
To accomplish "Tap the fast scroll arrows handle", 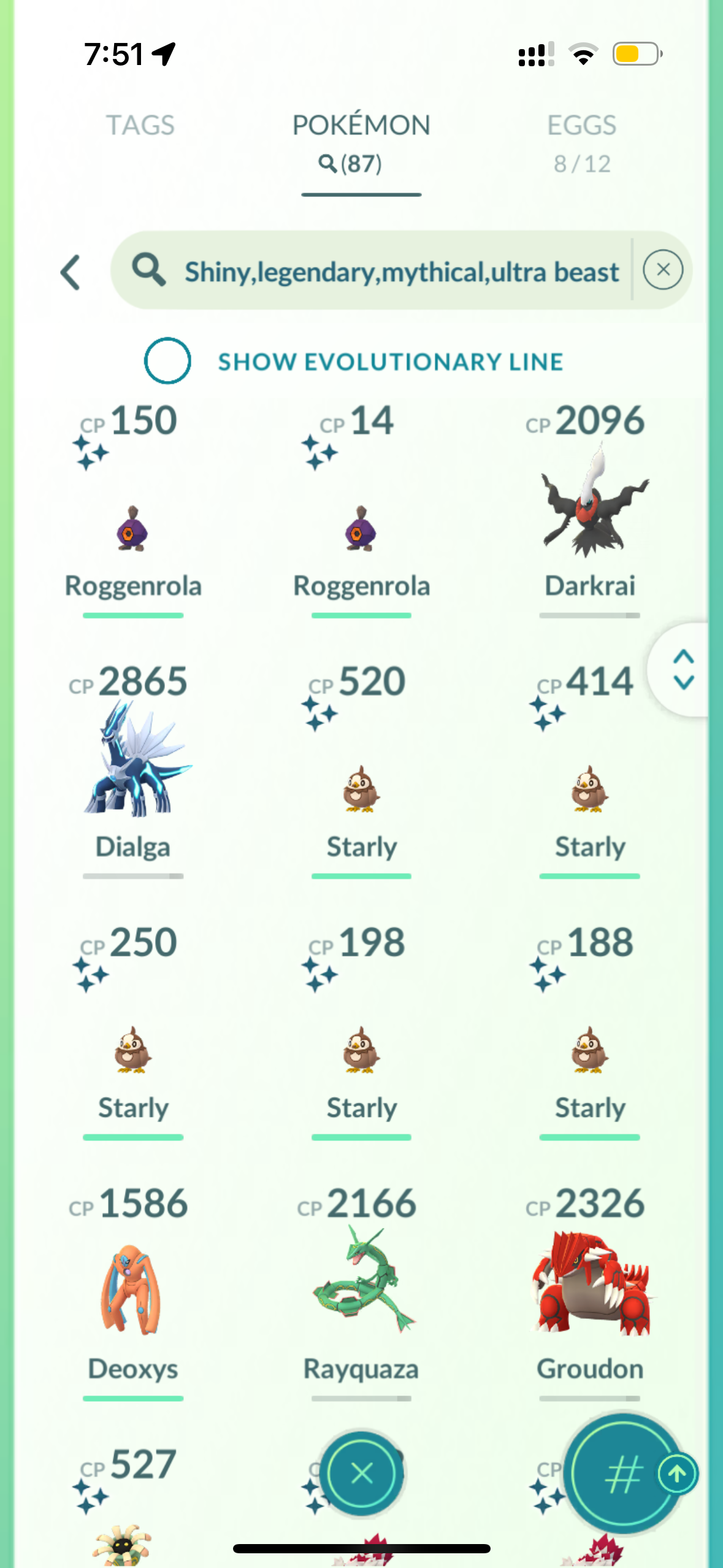I will (x=683, y=669).
